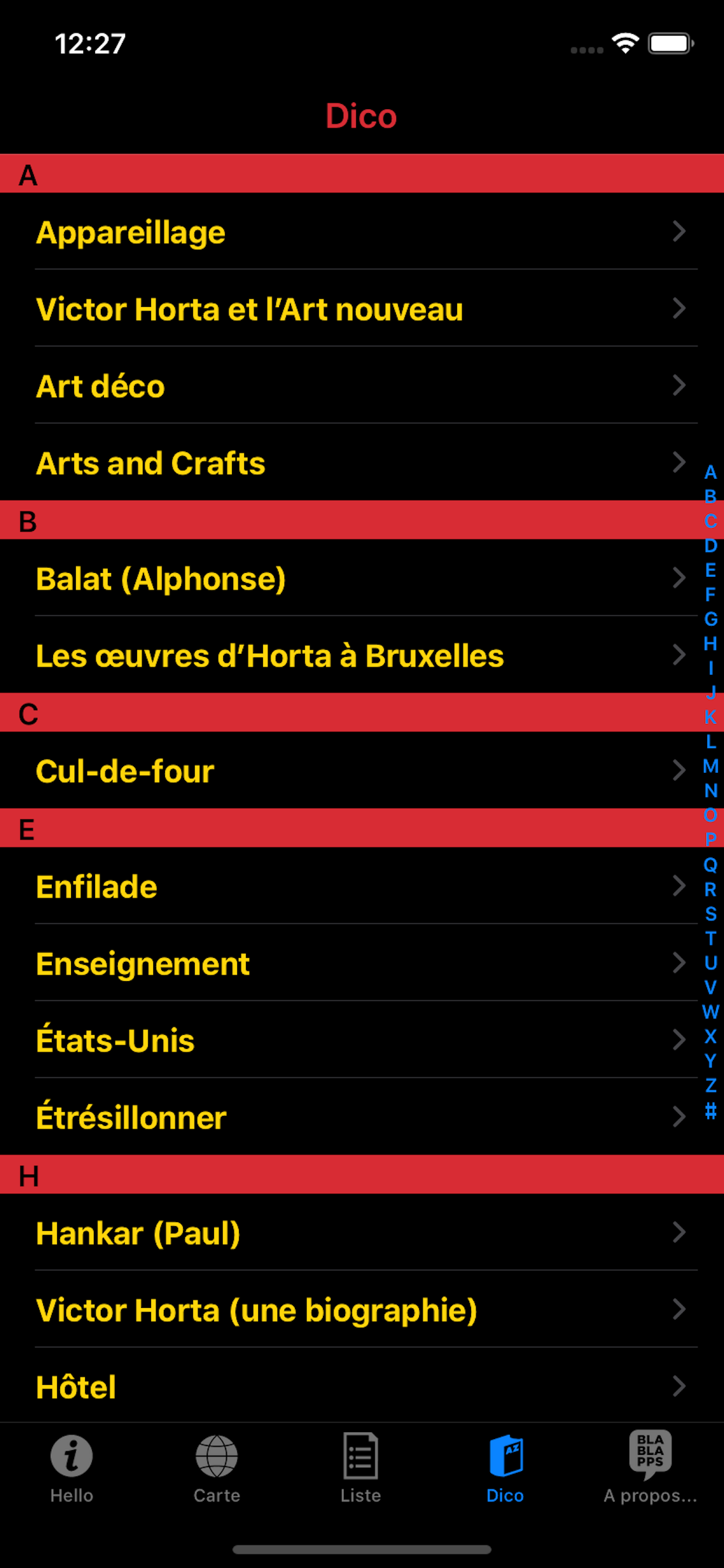Switch to the Hello tab
This screenshot has height=1568, width=724.
(x=72, y=1469)
